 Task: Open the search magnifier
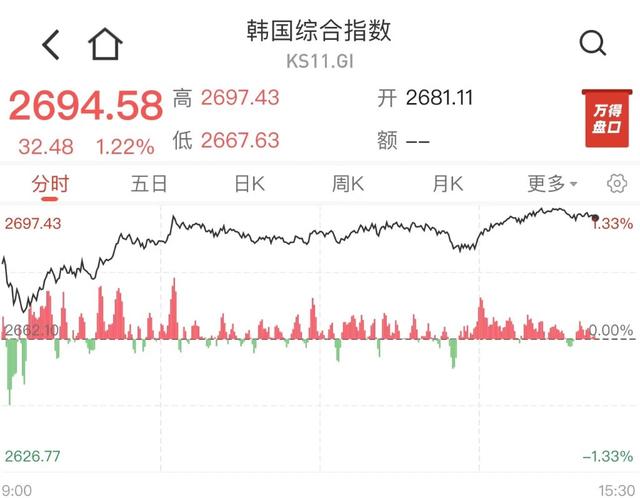[x=593, y=43]
